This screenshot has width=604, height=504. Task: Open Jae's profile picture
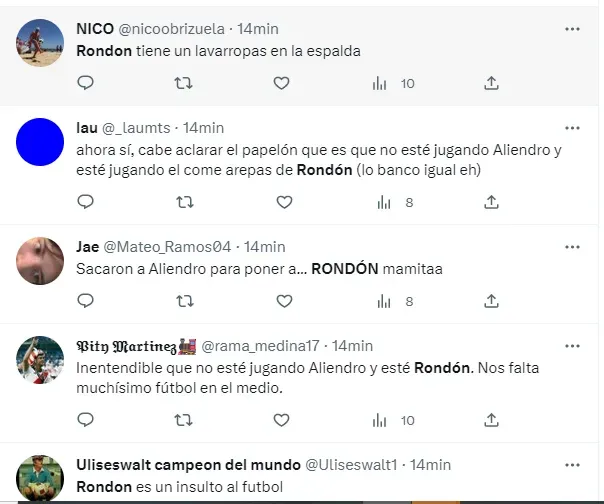coord(41,260)
